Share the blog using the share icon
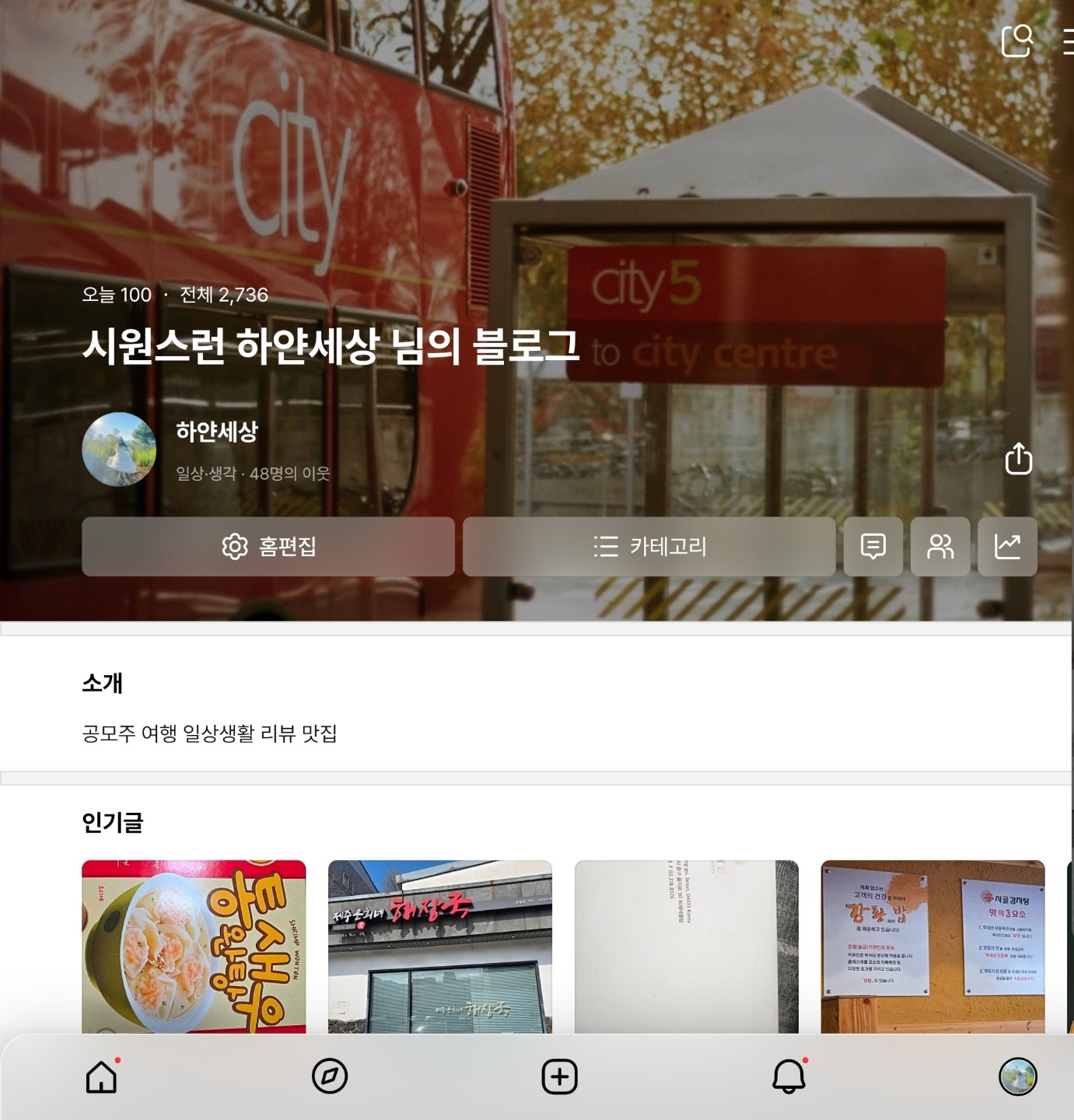 1019,459
